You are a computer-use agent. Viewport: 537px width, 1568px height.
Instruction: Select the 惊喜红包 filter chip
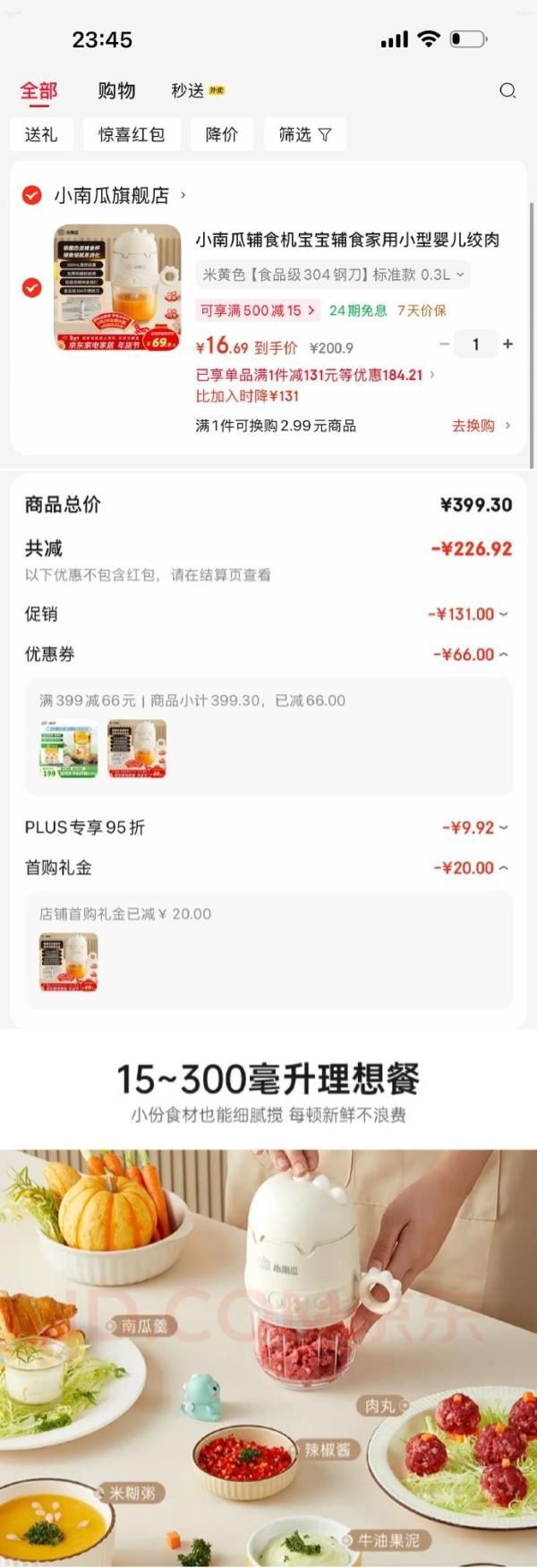click(132, 135)
